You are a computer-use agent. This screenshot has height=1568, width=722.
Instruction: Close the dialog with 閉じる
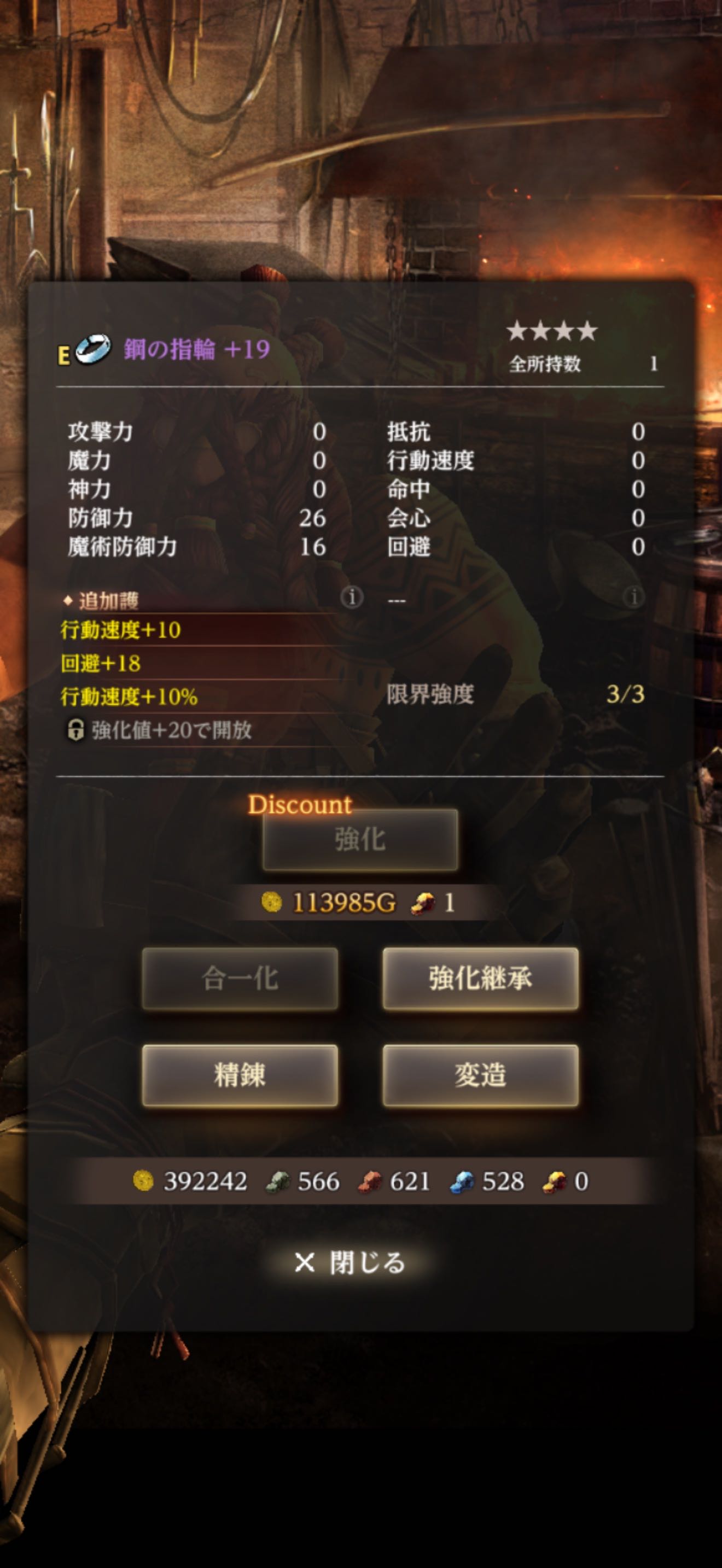click(x=350, y=1262)
